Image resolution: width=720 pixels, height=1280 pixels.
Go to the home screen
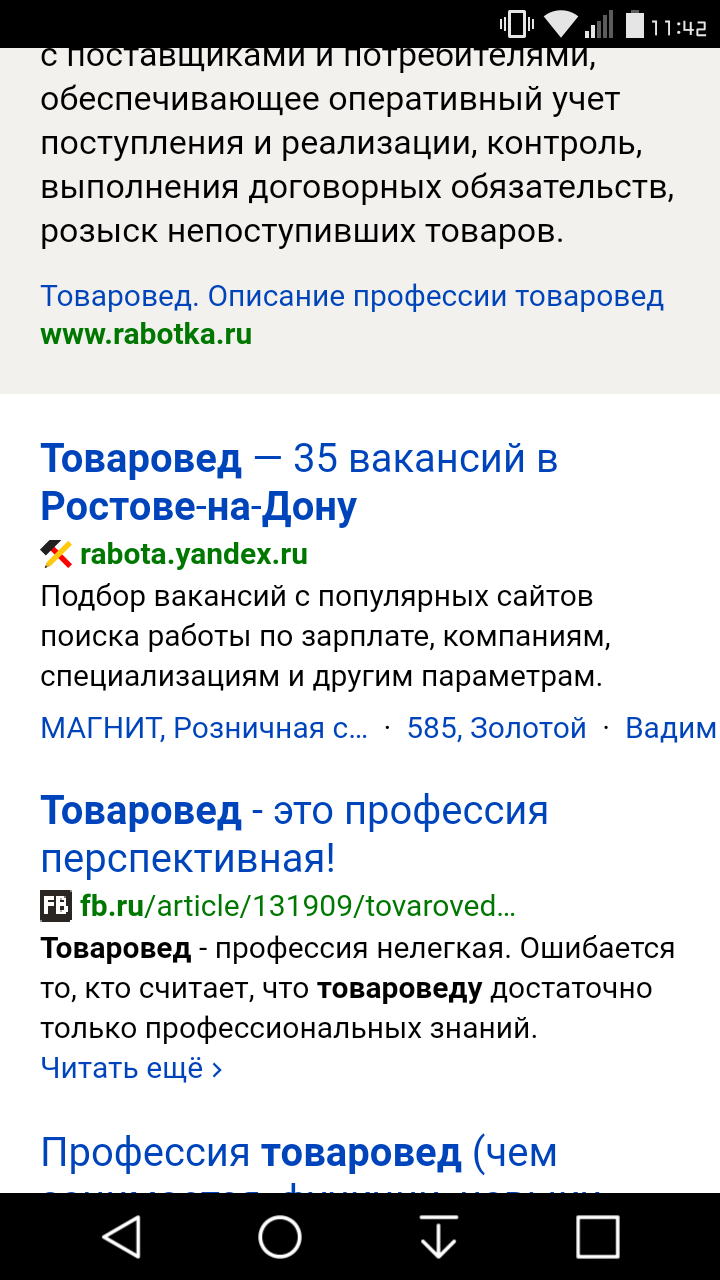click(x=280, y=1237)
